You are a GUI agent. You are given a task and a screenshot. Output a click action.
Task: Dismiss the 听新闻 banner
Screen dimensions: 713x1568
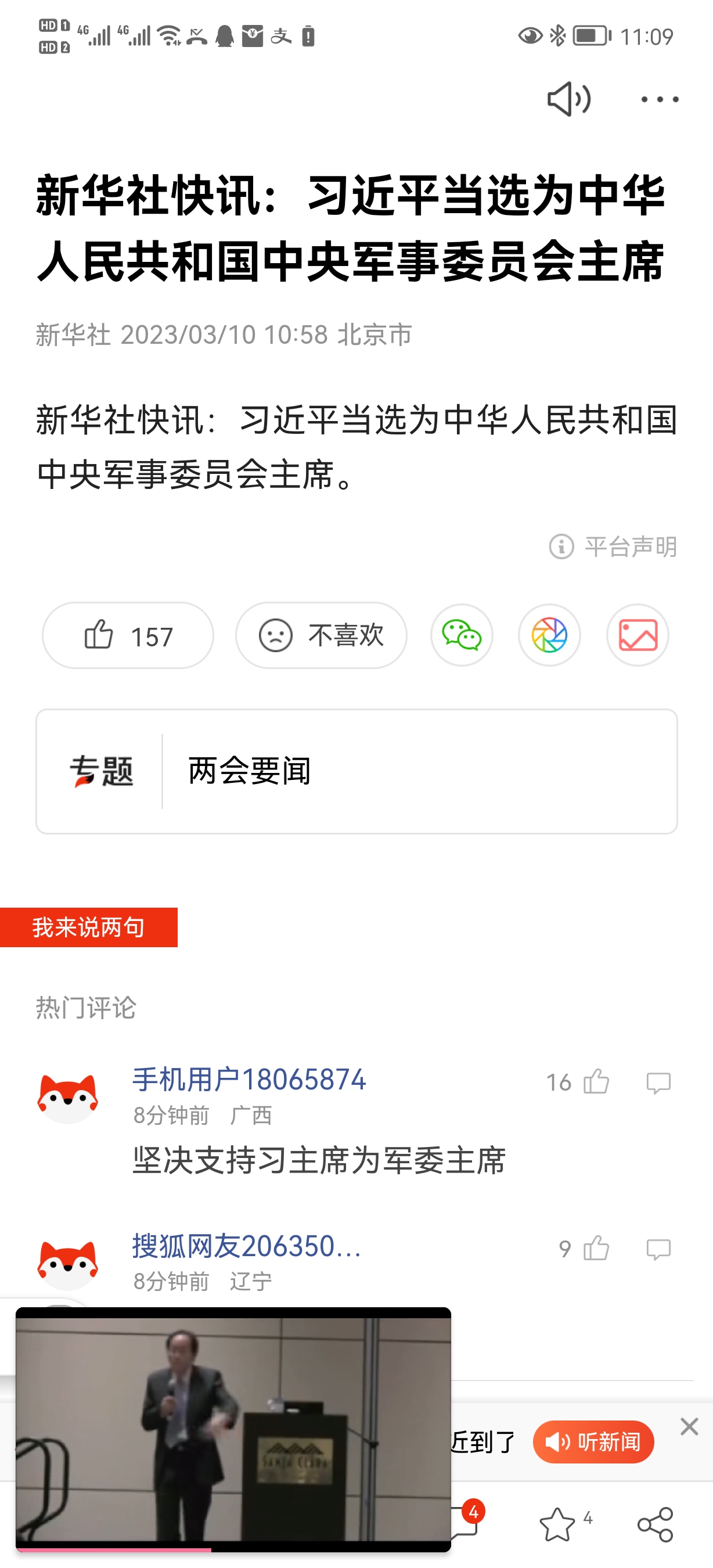pyautogui.click(x=689, y=1426)
